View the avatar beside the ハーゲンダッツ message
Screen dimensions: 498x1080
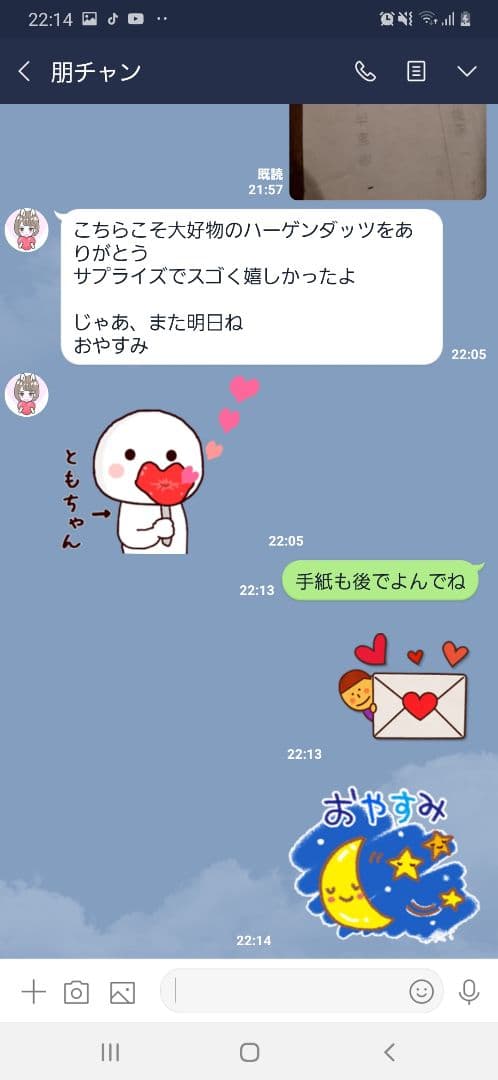[27, 230]
